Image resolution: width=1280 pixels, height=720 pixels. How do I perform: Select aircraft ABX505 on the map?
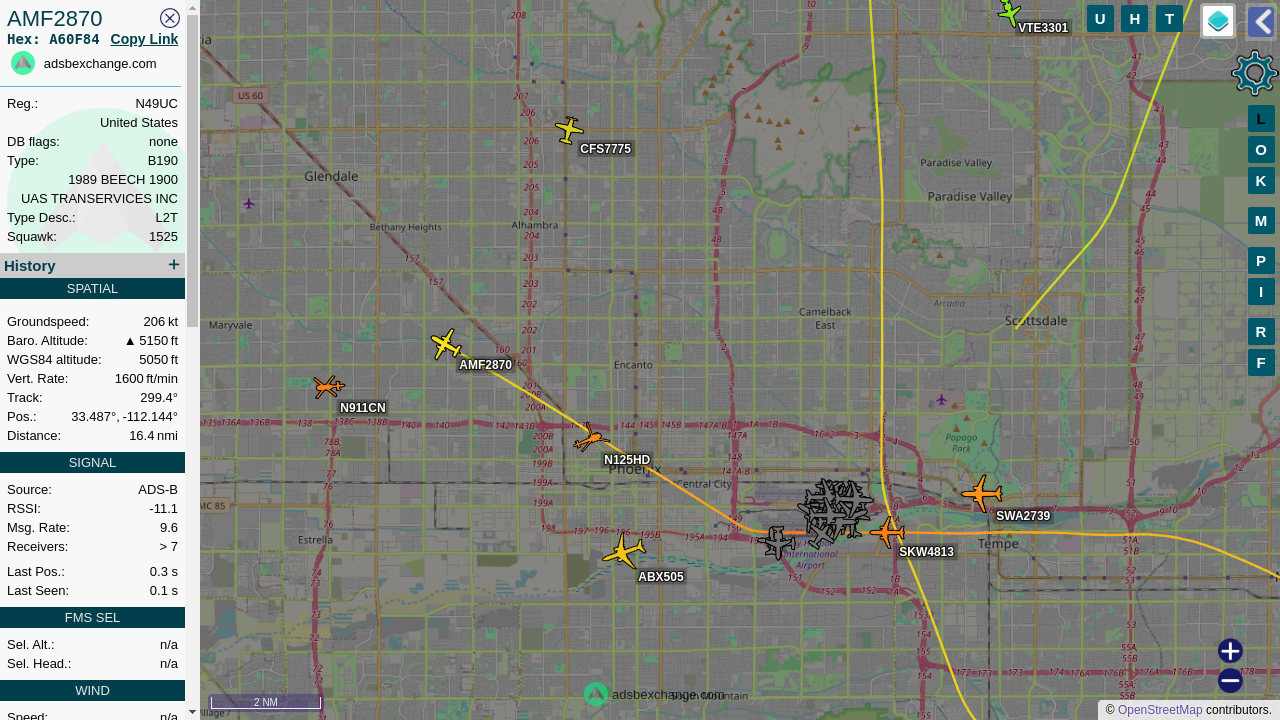coord(624,551)
